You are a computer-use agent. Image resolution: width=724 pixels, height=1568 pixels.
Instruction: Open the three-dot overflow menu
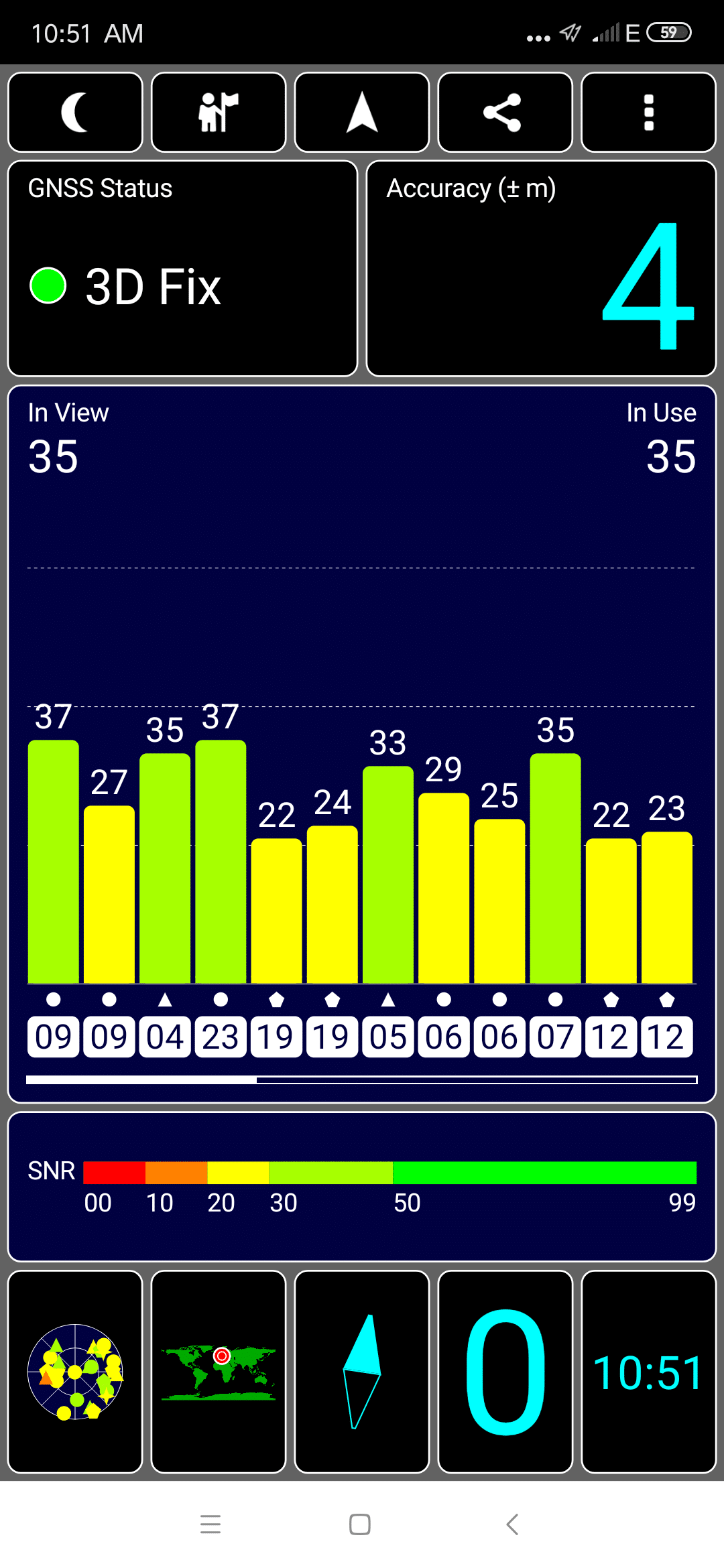point(648,113)
